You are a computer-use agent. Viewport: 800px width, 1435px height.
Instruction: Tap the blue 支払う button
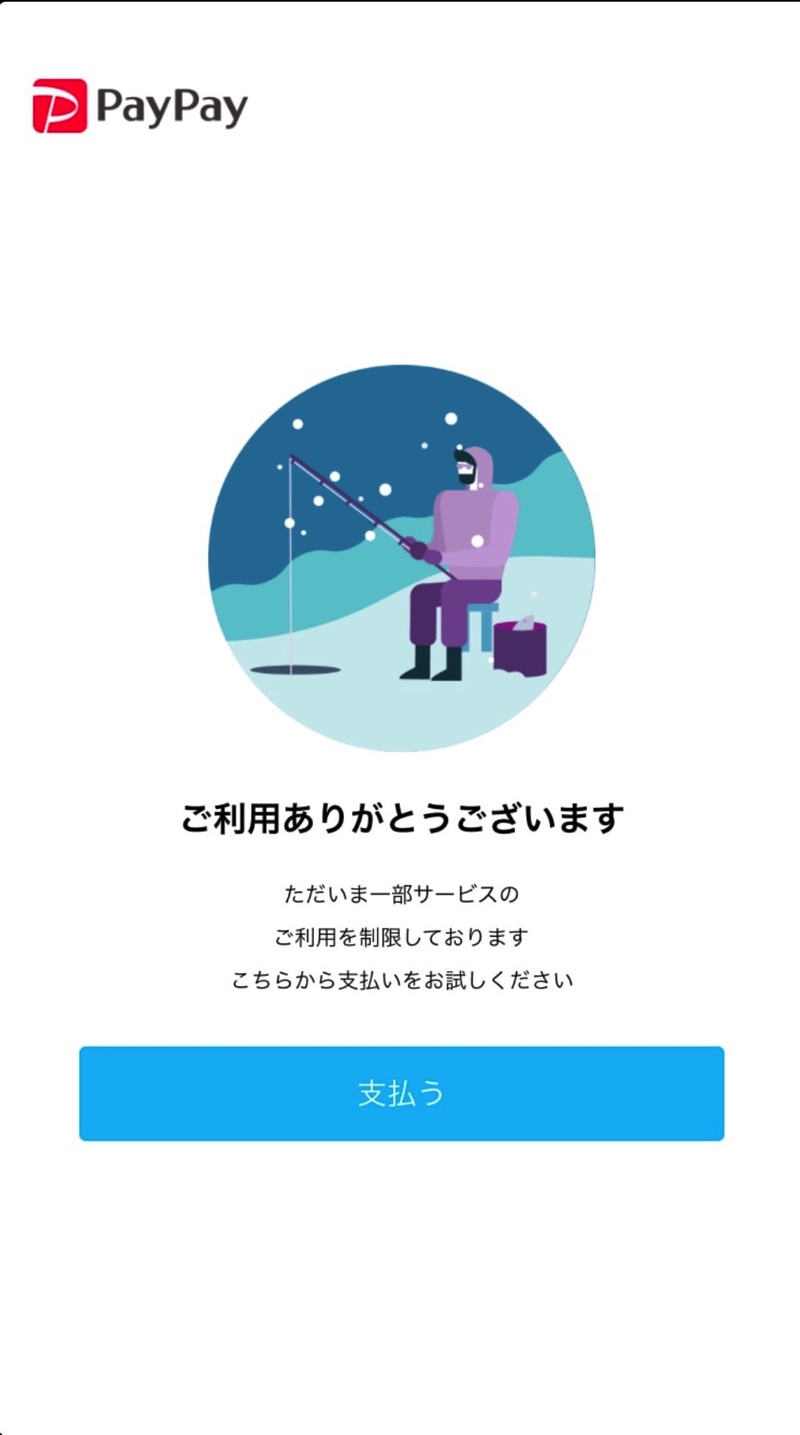[x=401, y=1093]
